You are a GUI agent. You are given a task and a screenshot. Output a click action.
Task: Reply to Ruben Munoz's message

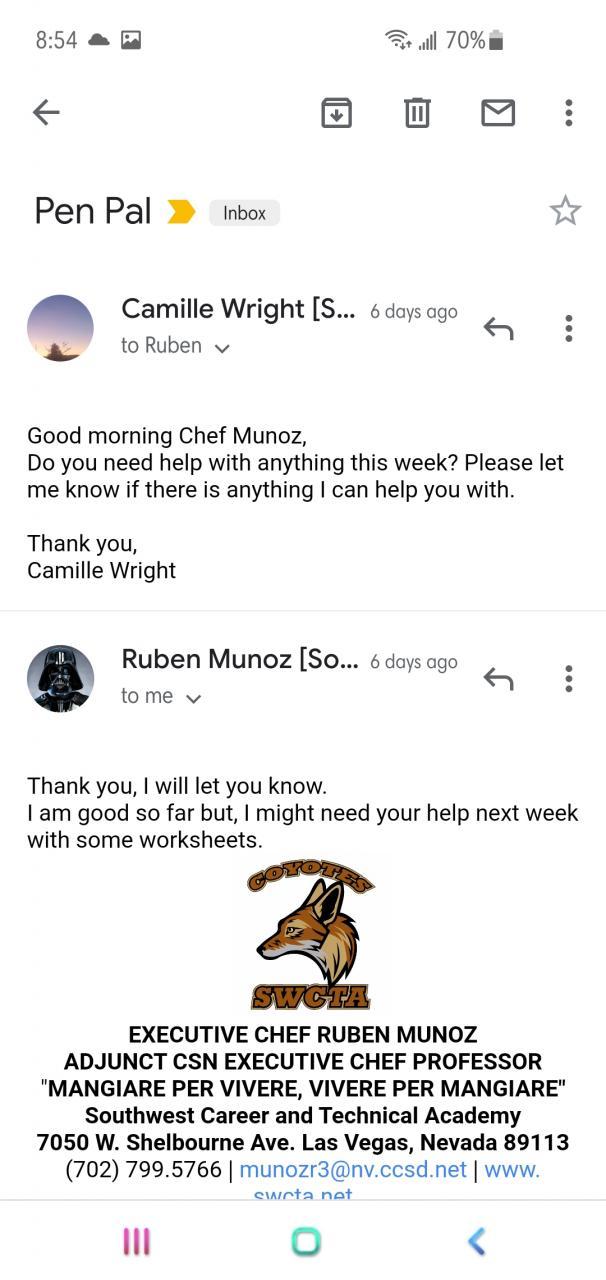tap(498, 679)
